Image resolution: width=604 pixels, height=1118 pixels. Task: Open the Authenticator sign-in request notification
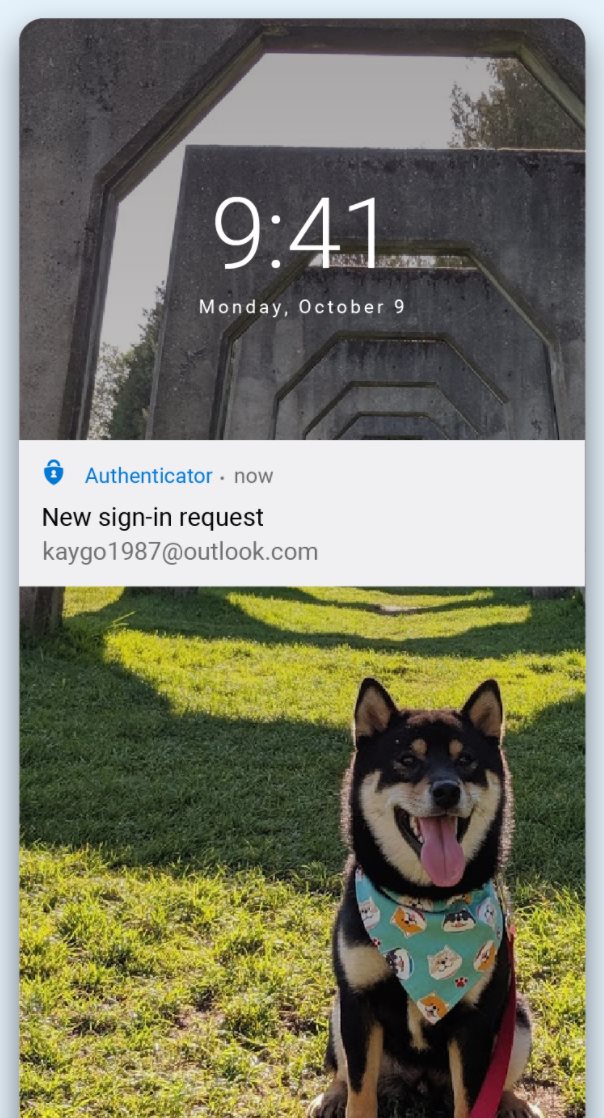302,513
